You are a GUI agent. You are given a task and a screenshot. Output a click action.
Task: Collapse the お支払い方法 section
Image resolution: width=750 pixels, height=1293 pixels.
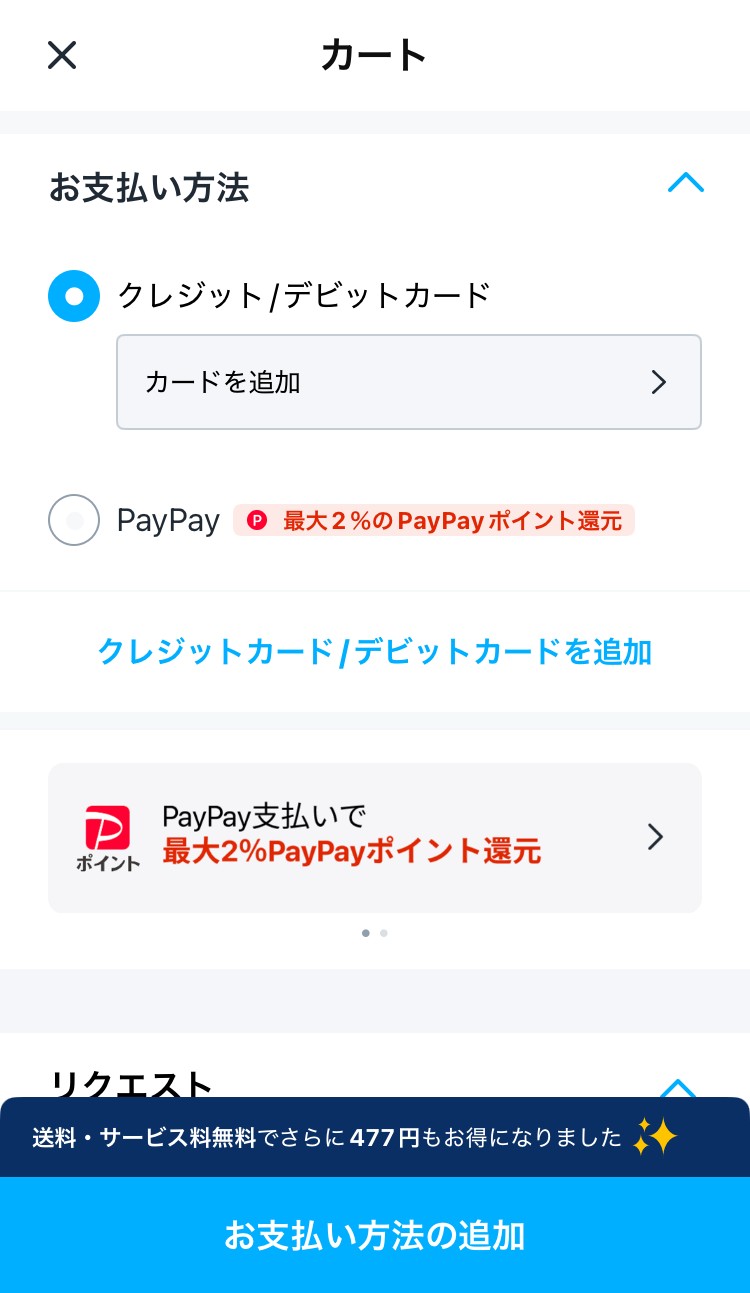click(x=686, y=184)
